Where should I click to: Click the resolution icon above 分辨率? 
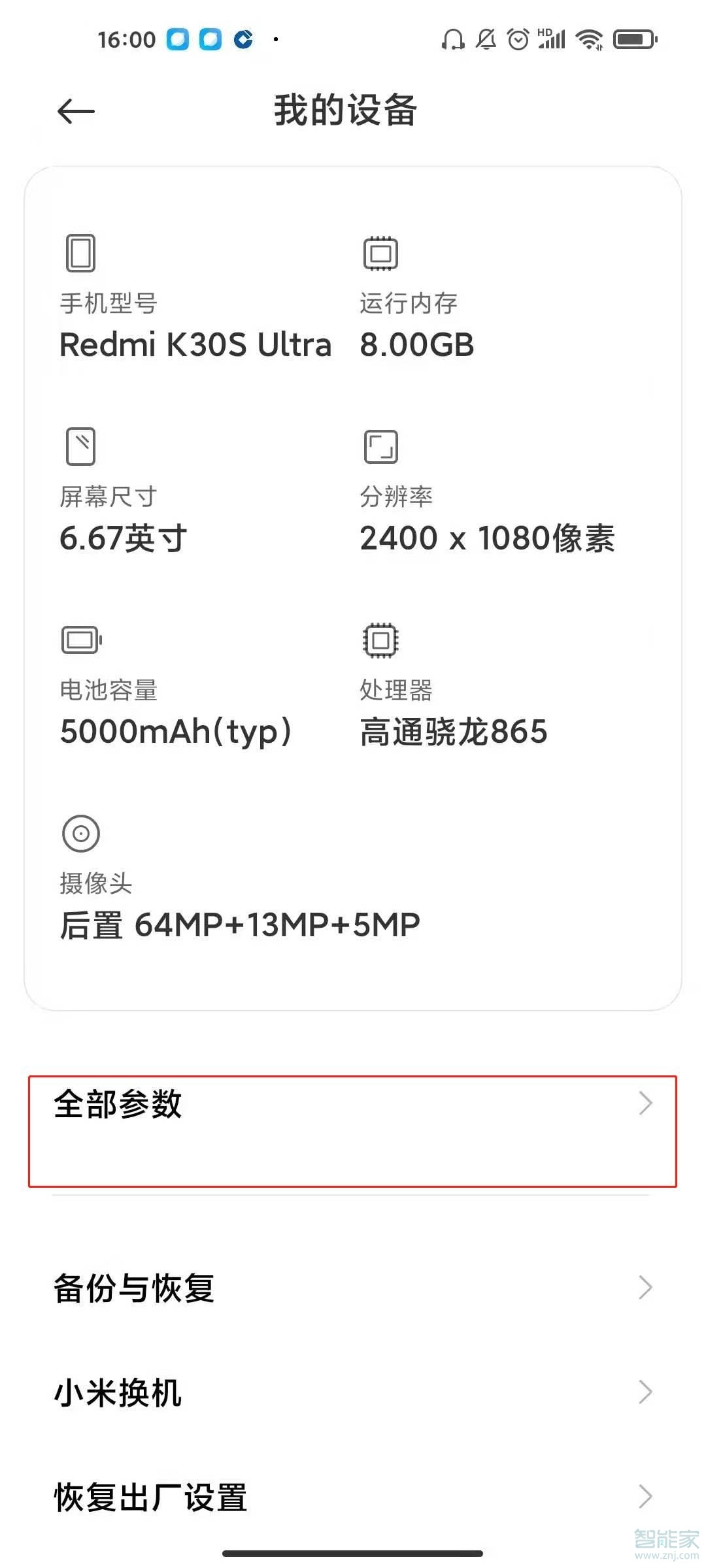point(380,447)
